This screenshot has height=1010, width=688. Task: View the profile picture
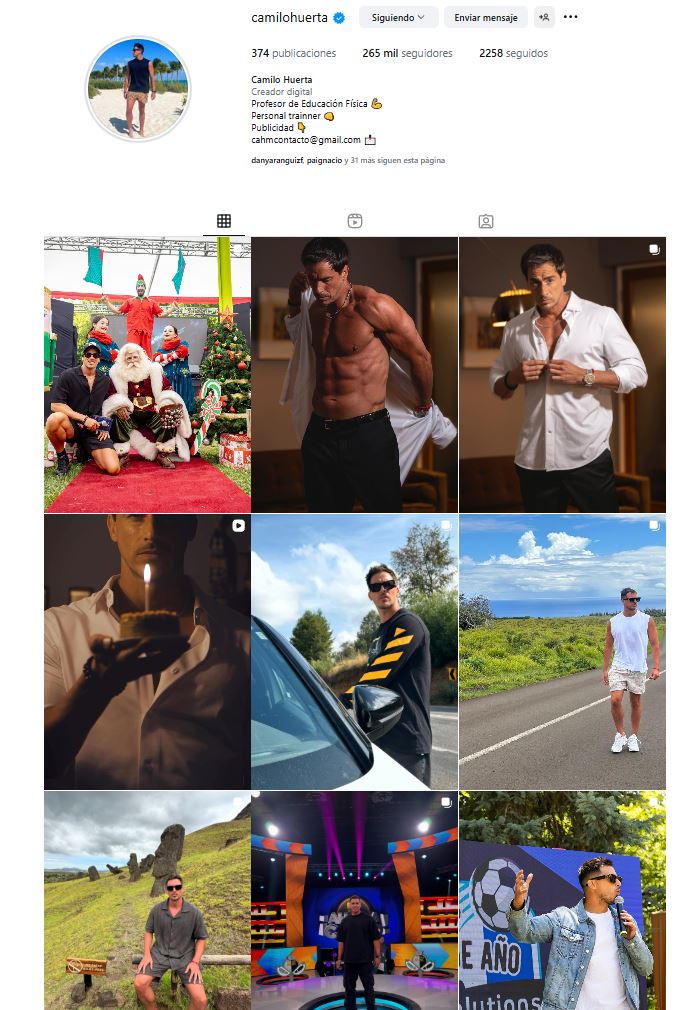click(138, 88)
